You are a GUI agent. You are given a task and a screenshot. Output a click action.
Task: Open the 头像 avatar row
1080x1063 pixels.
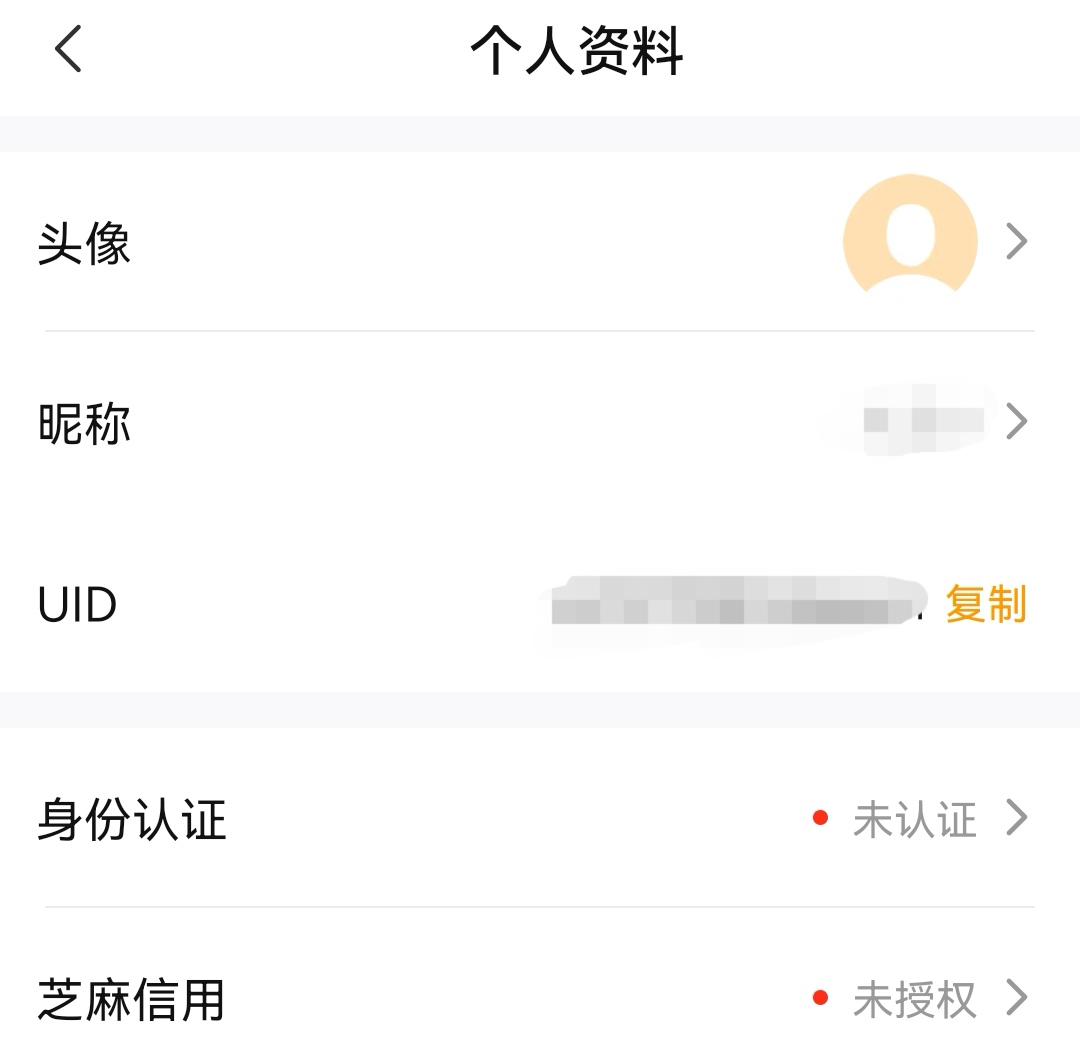[x=540, y=242]
